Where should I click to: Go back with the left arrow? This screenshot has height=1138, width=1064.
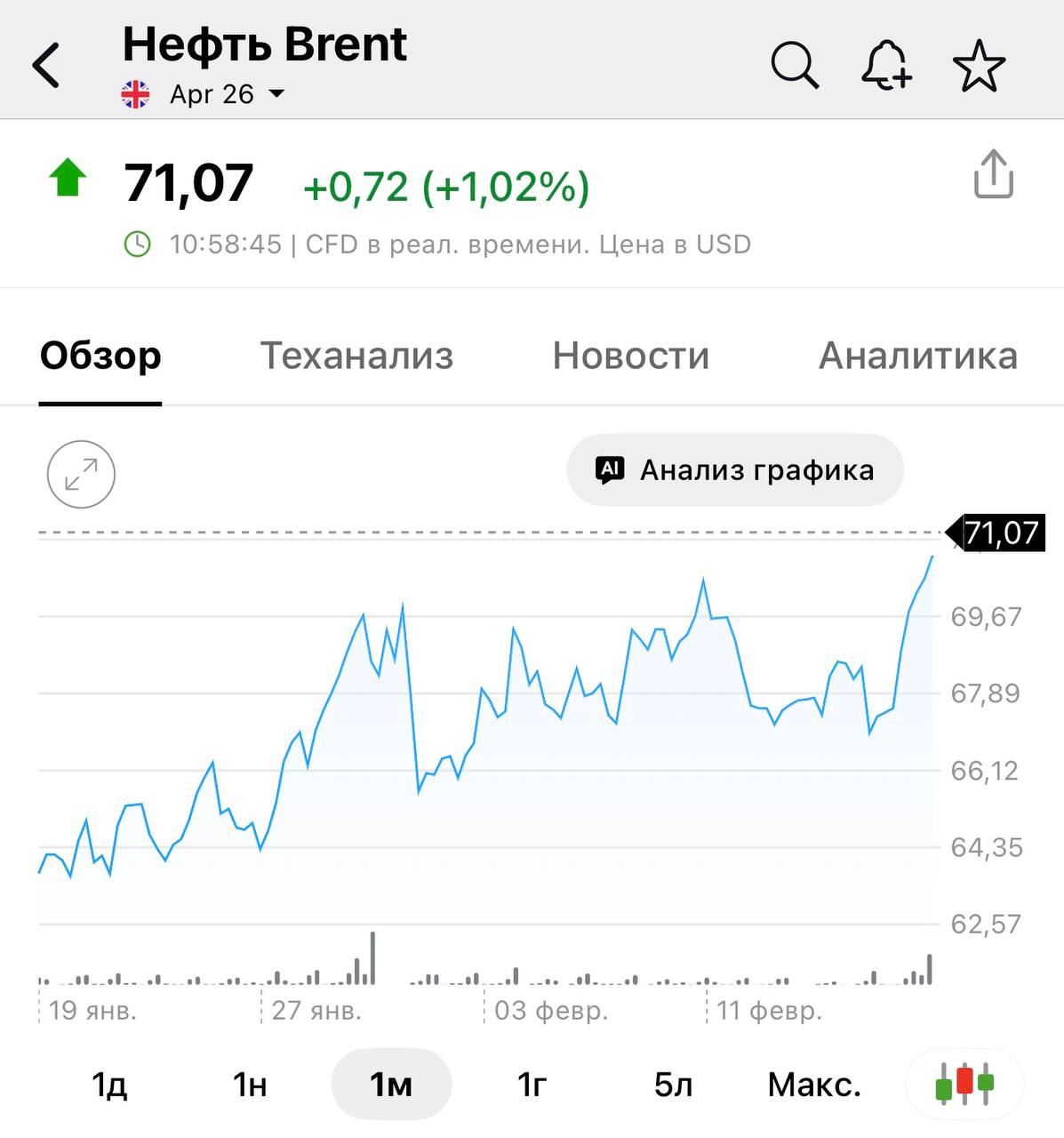pos(45,65)
